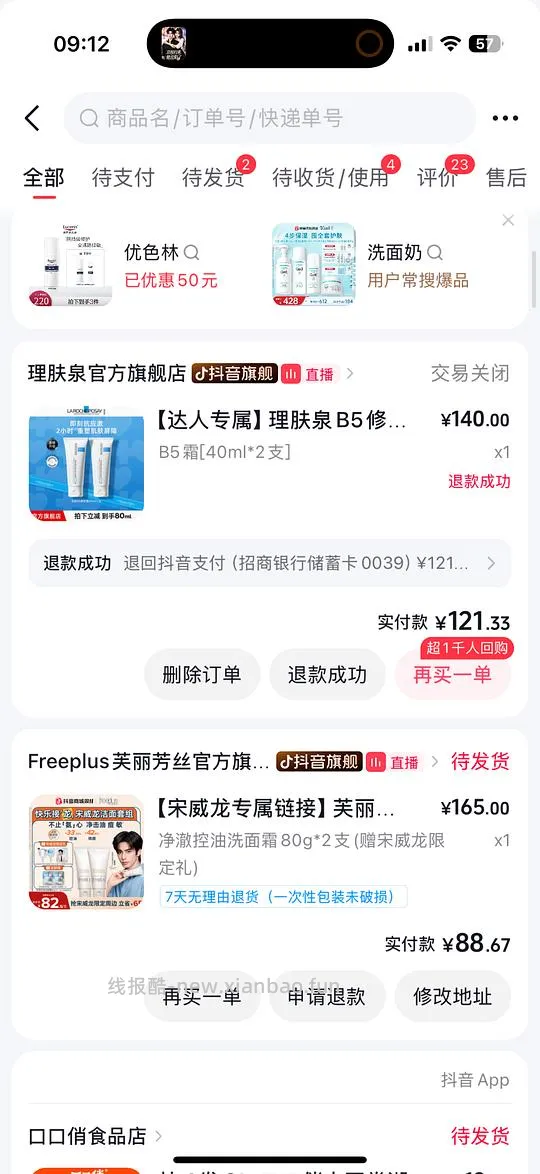Switch to the 售后 tab
This screenshot has height=1174, width=540.
pyautogui.click(x=506, y=177)
